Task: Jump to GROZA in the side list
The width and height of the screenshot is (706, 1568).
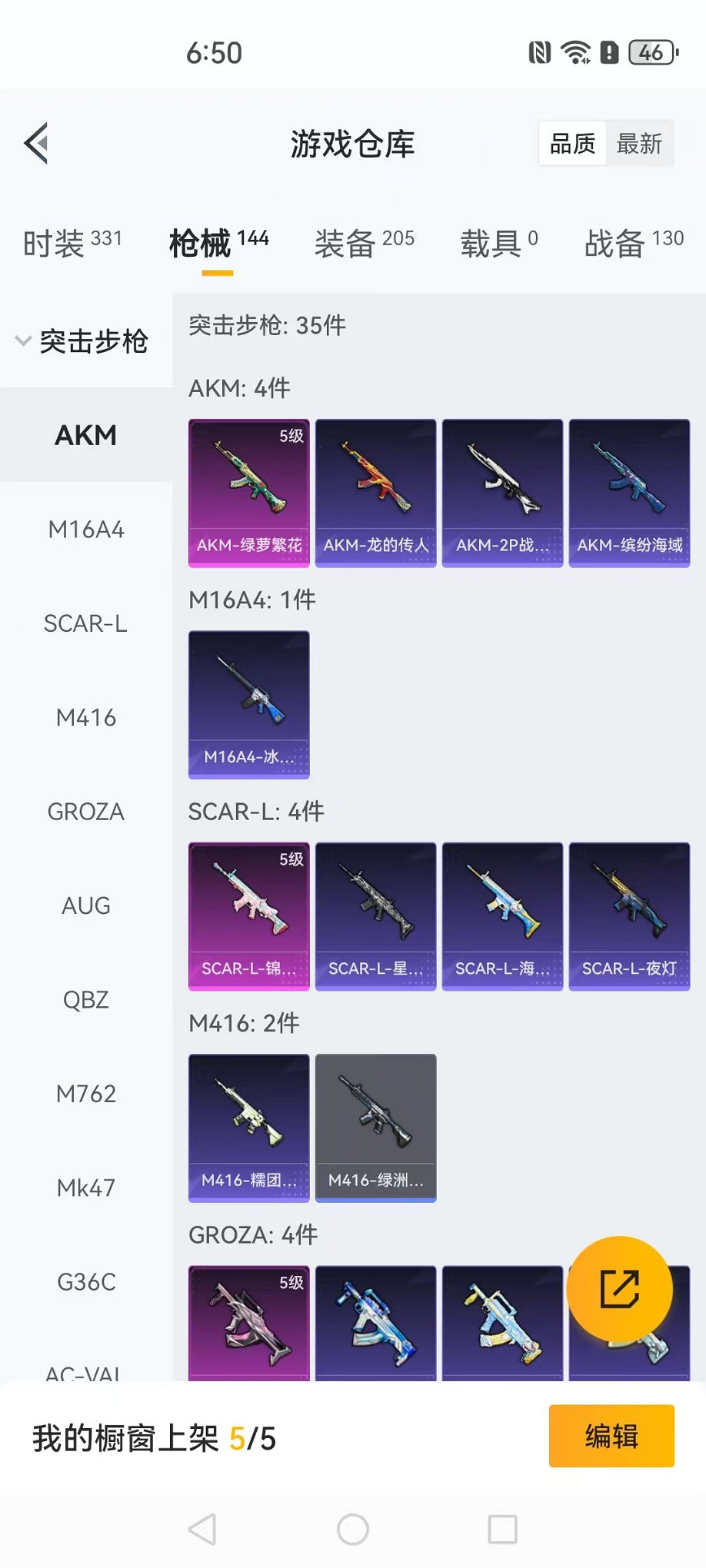Action: point(86,812)
